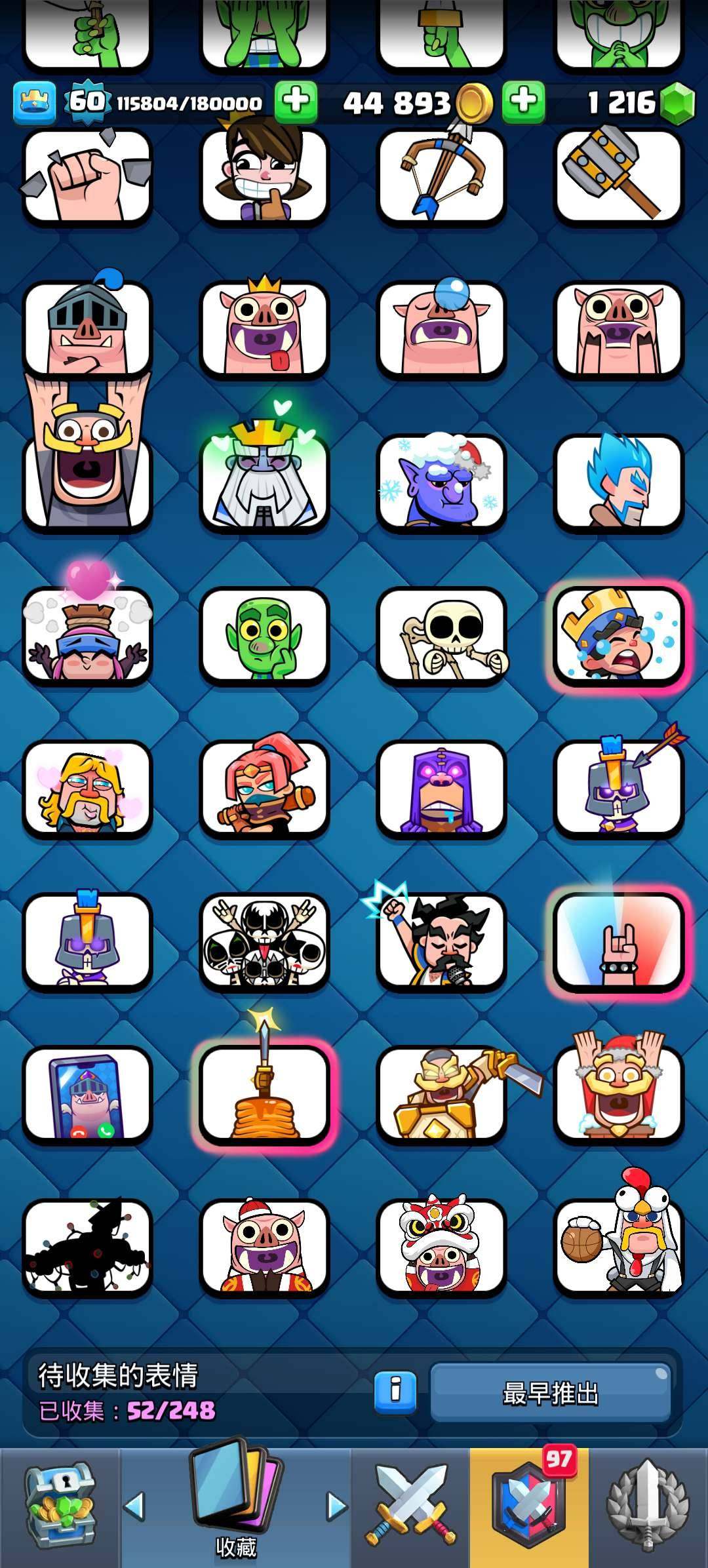708x1568 pixels.
Task: Select the crying little prince emote
Action: click(618, 635)
